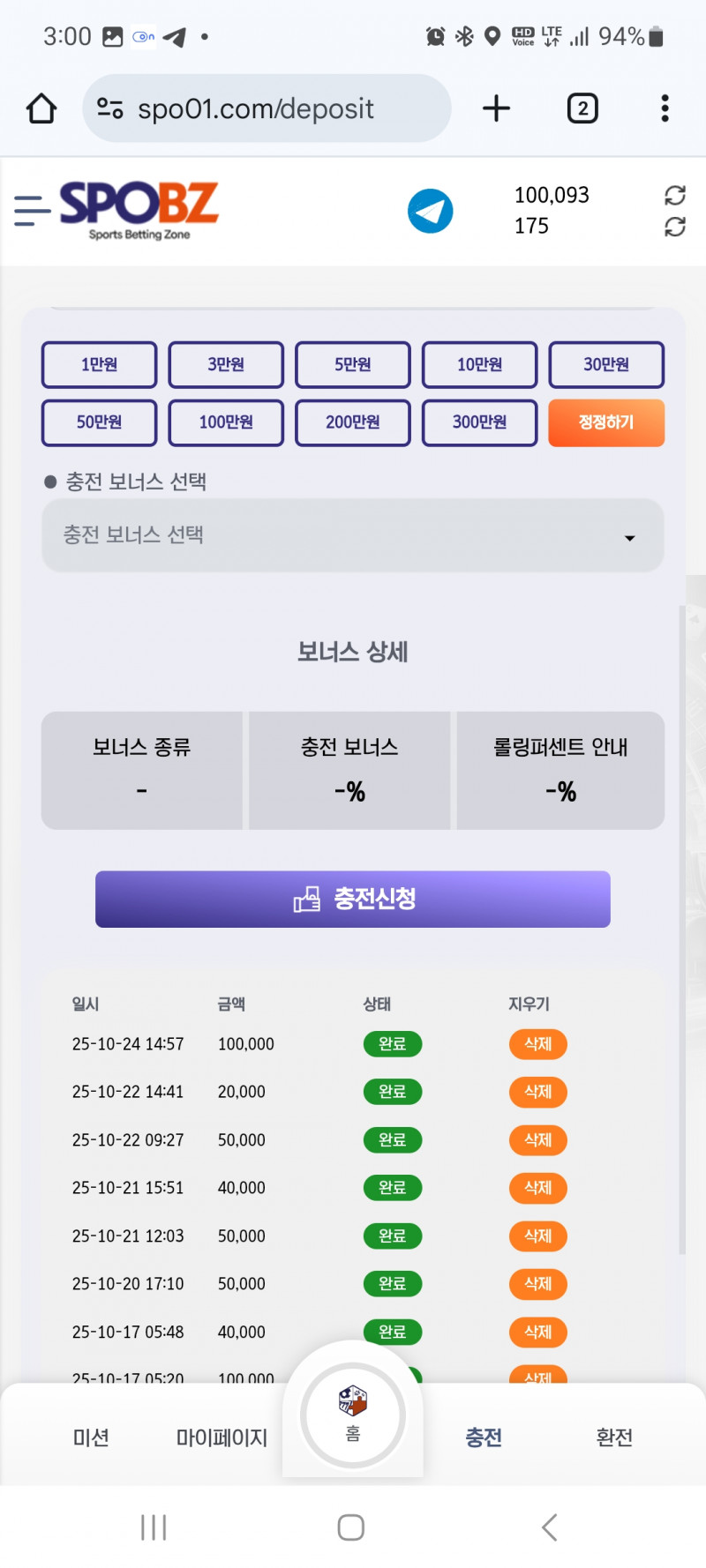Open the hamburger drawer menu

[33, 211]
